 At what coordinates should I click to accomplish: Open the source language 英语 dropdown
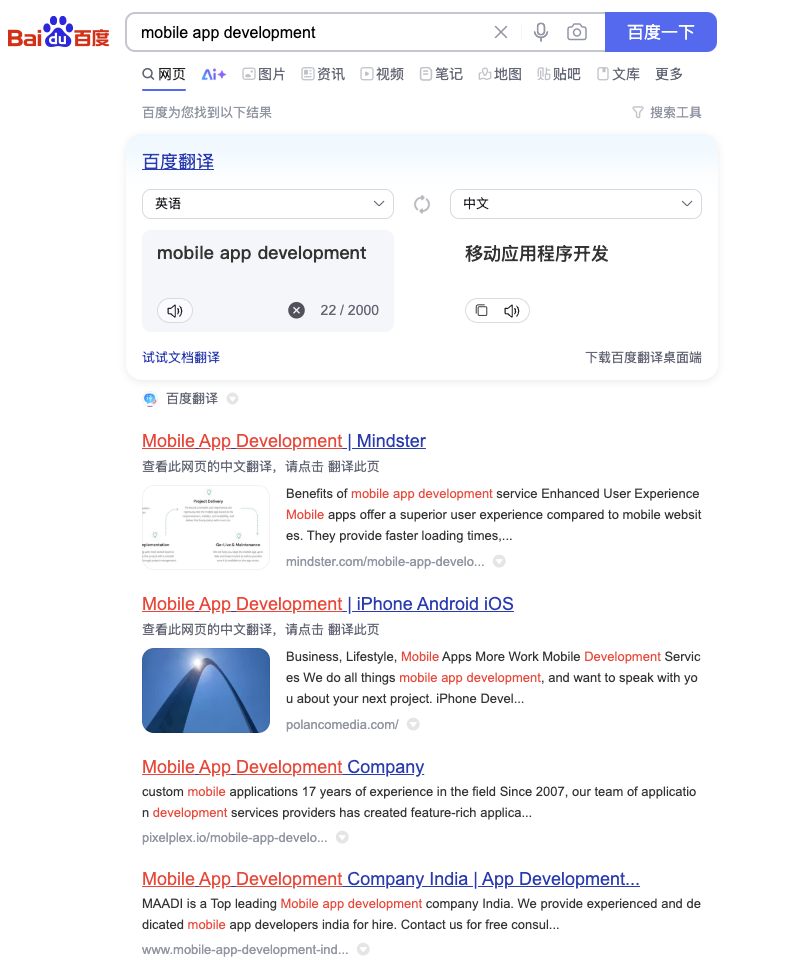(268, 204)
